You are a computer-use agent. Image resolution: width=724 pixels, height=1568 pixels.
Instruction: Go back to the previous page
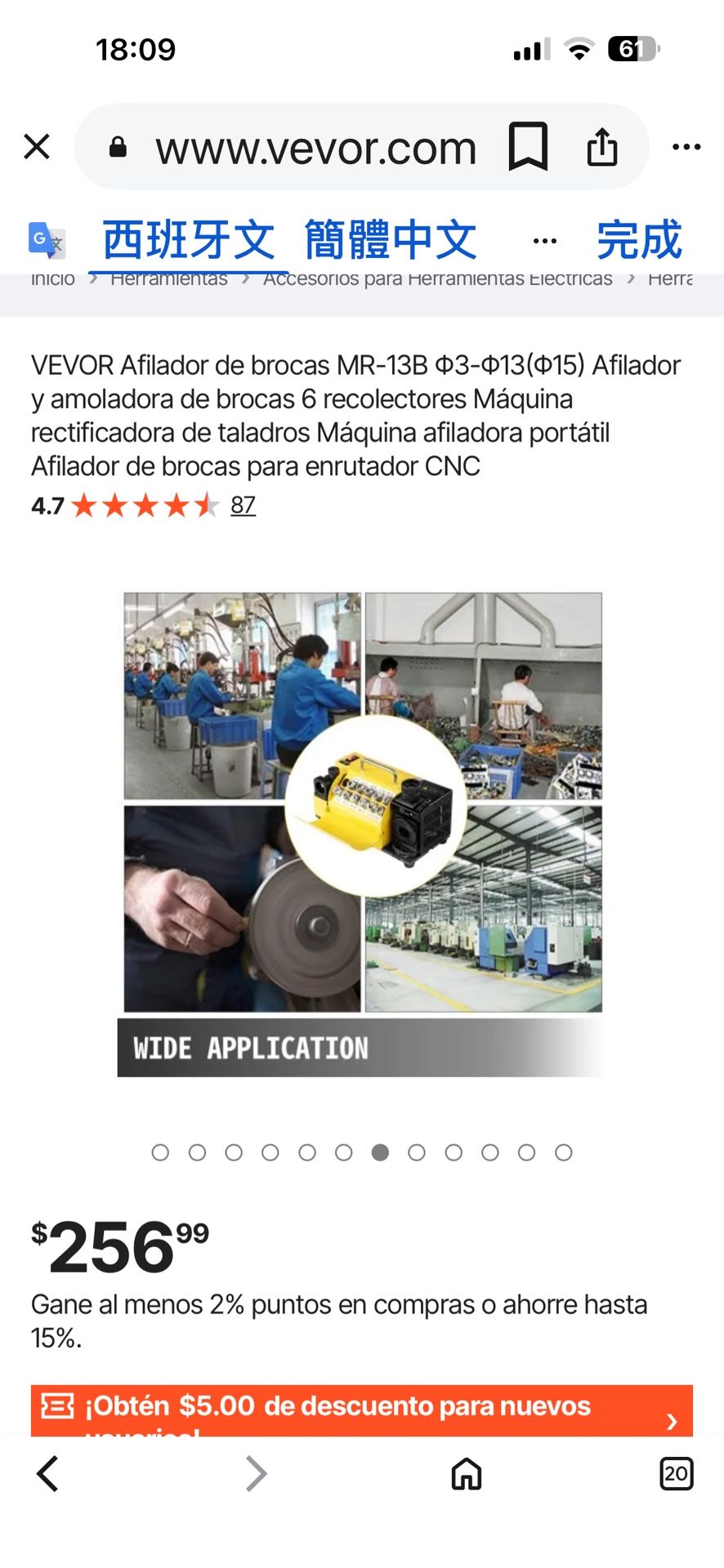47,1474
